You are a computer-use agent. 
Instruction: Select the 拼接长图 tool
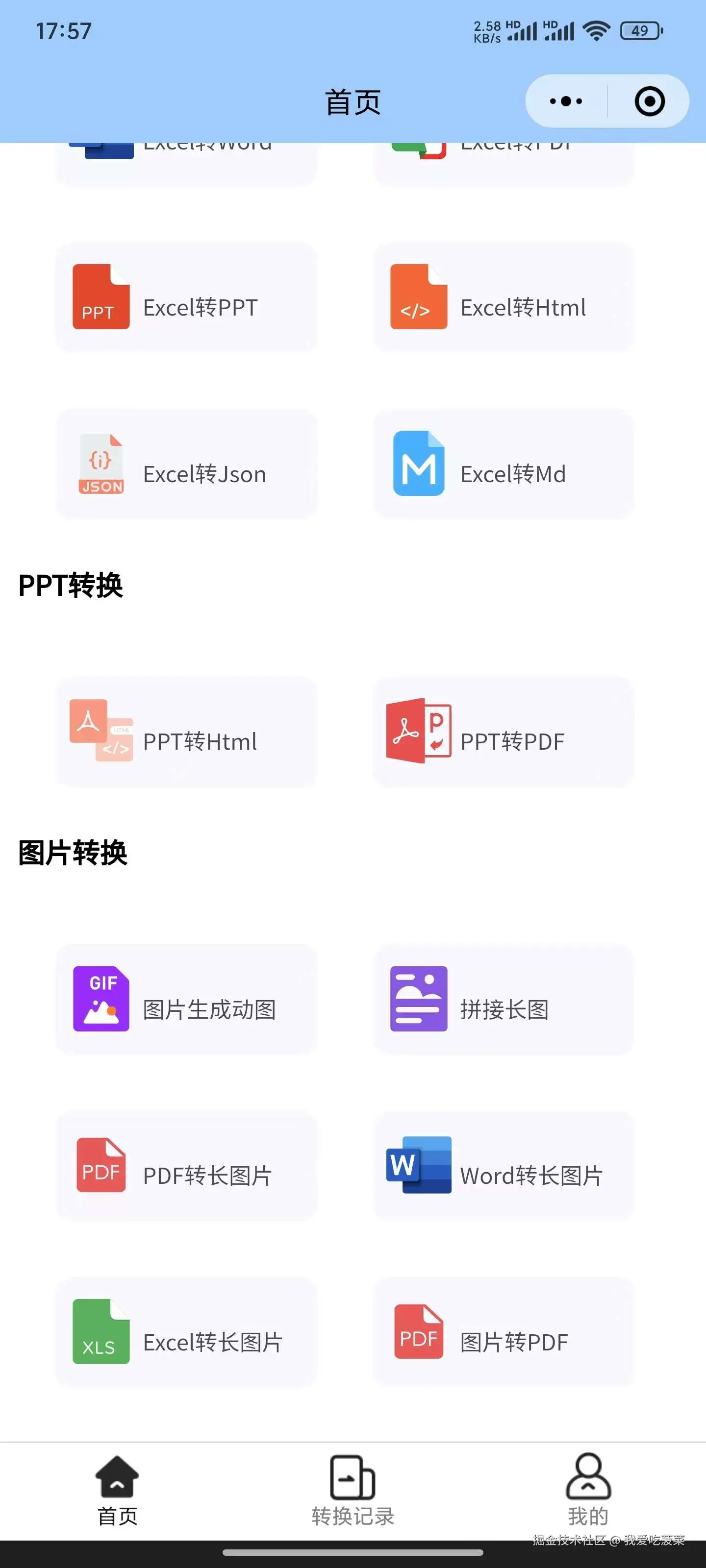504,999
